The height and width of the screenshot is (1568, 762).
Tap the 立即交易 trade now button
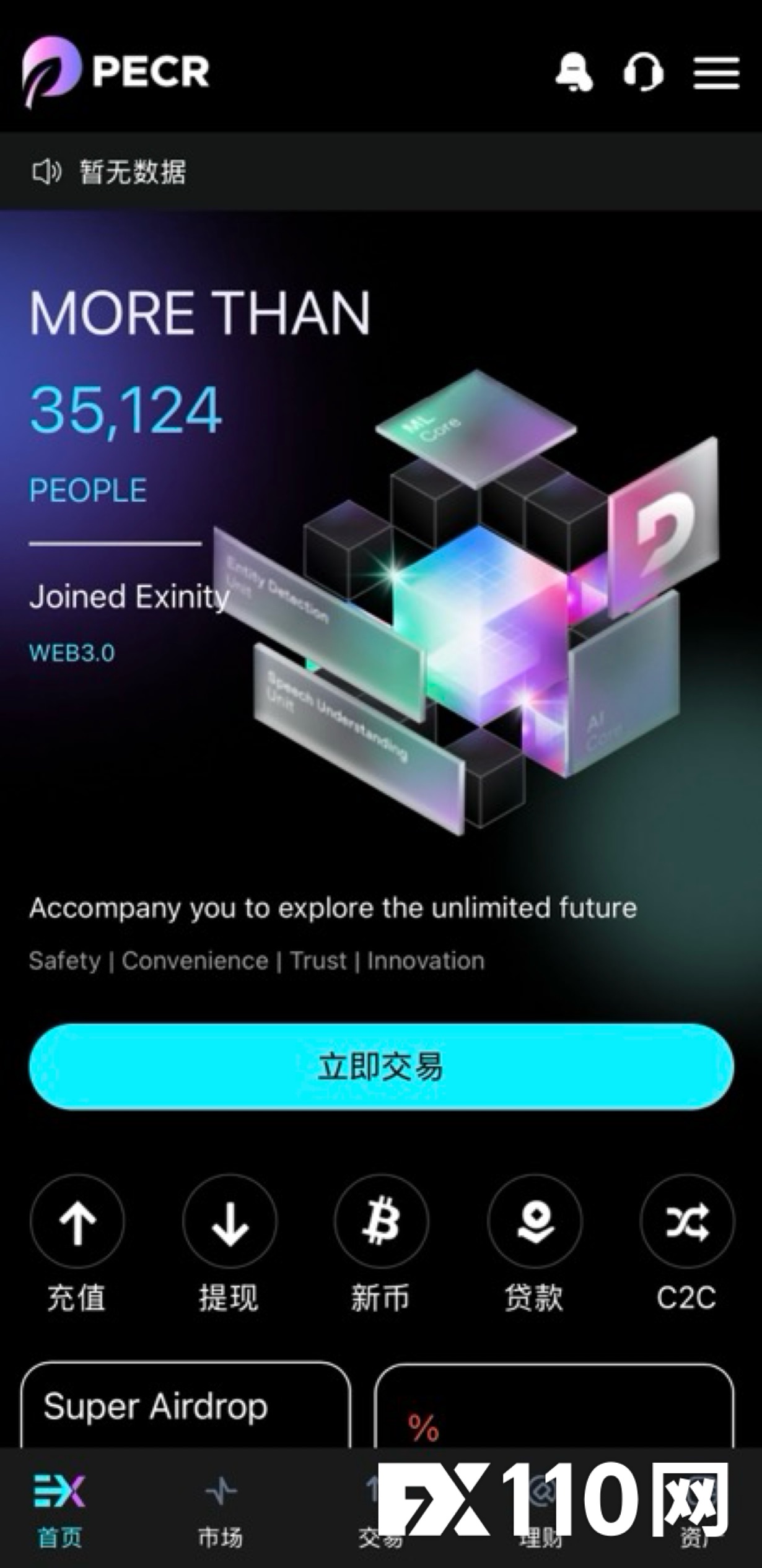pos(381,1066)
